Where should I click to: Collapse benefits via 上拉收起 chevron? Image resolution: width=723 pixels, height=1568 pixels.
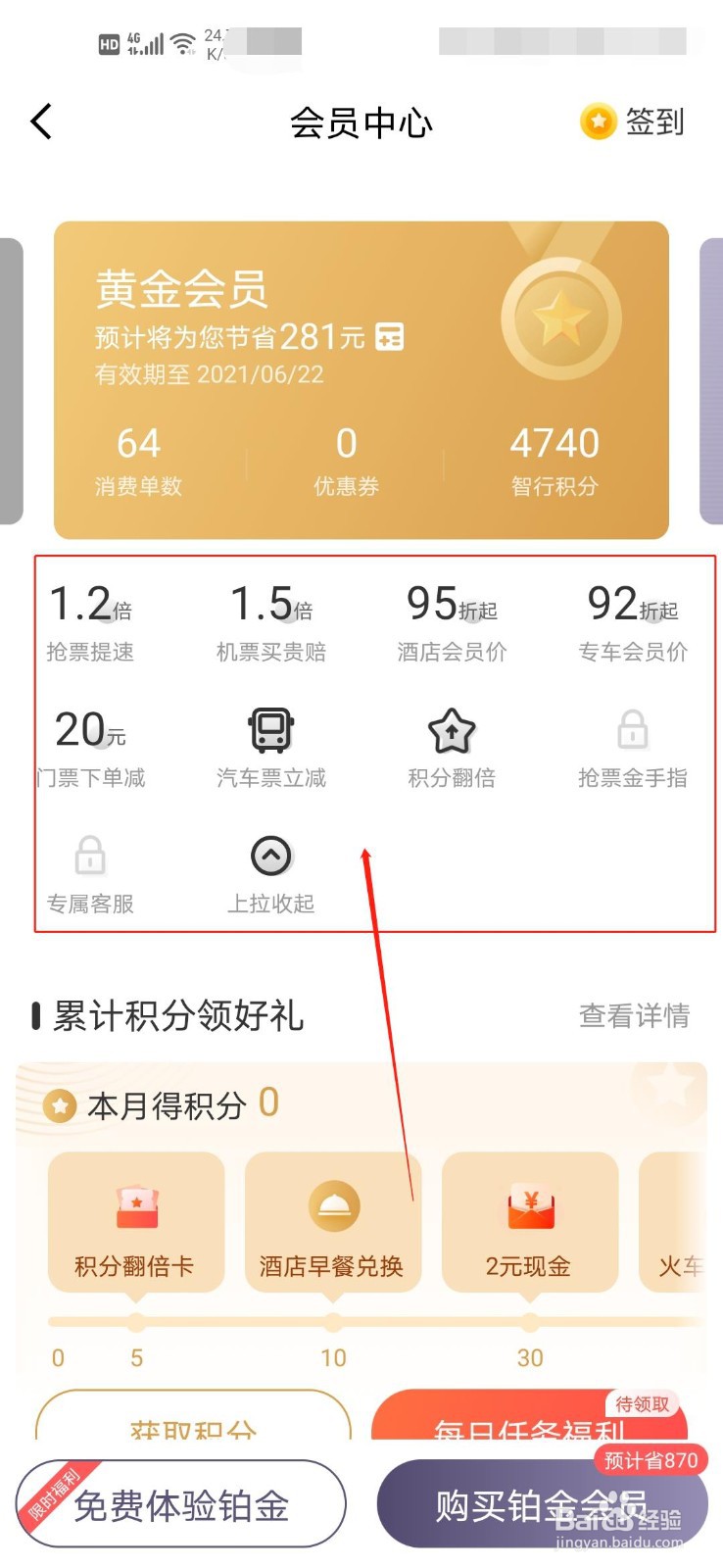[x=270, y=855]
